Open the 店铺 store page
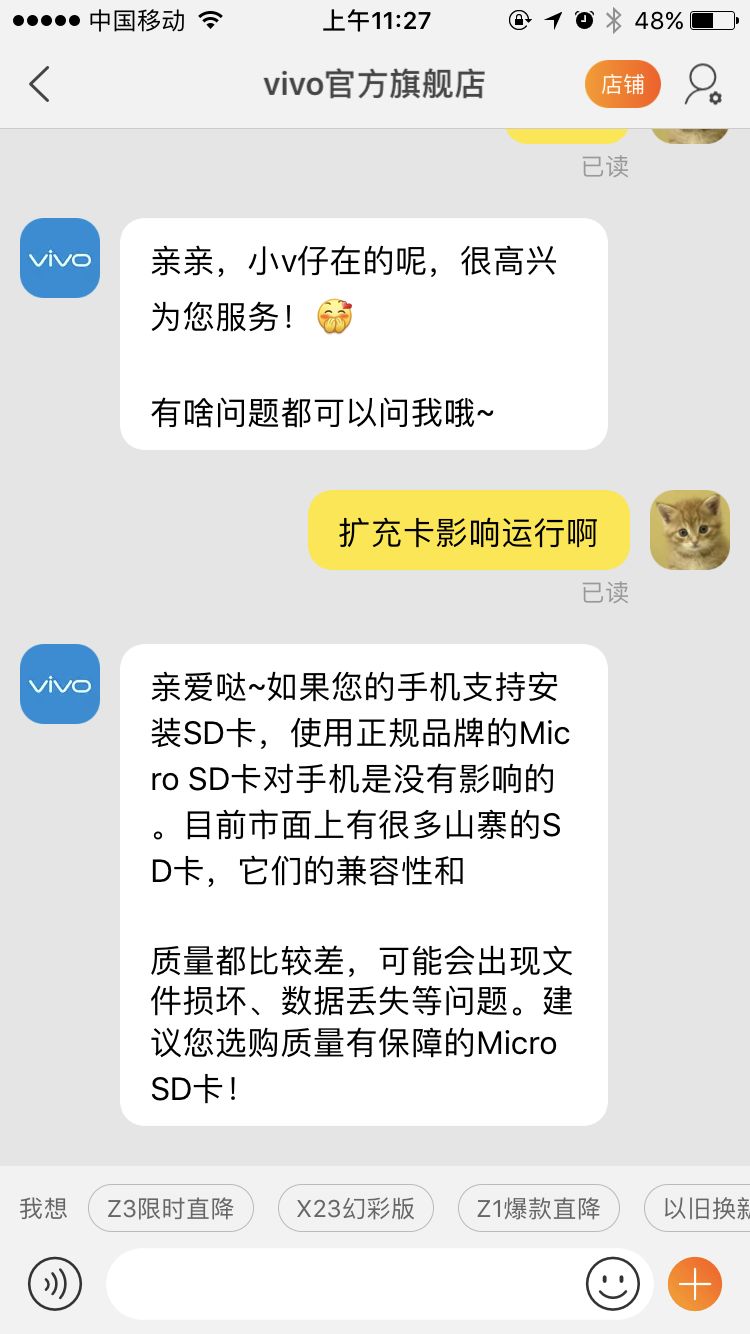Image resolution: width=750 pixels, height=1334 pixels. click(x=622, y=85)
